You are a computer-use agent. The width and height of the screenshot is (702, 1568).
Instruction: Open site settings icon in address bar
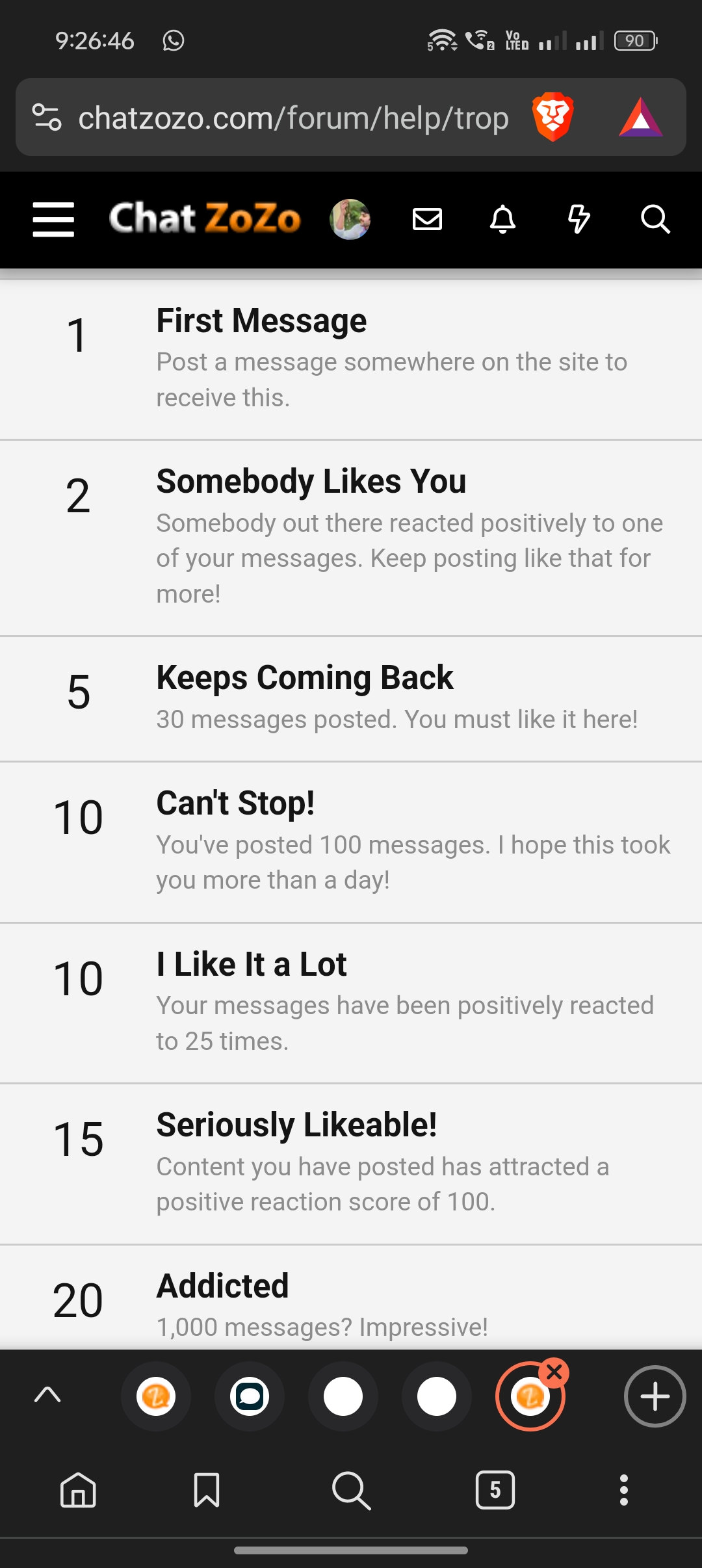point(47,118)
